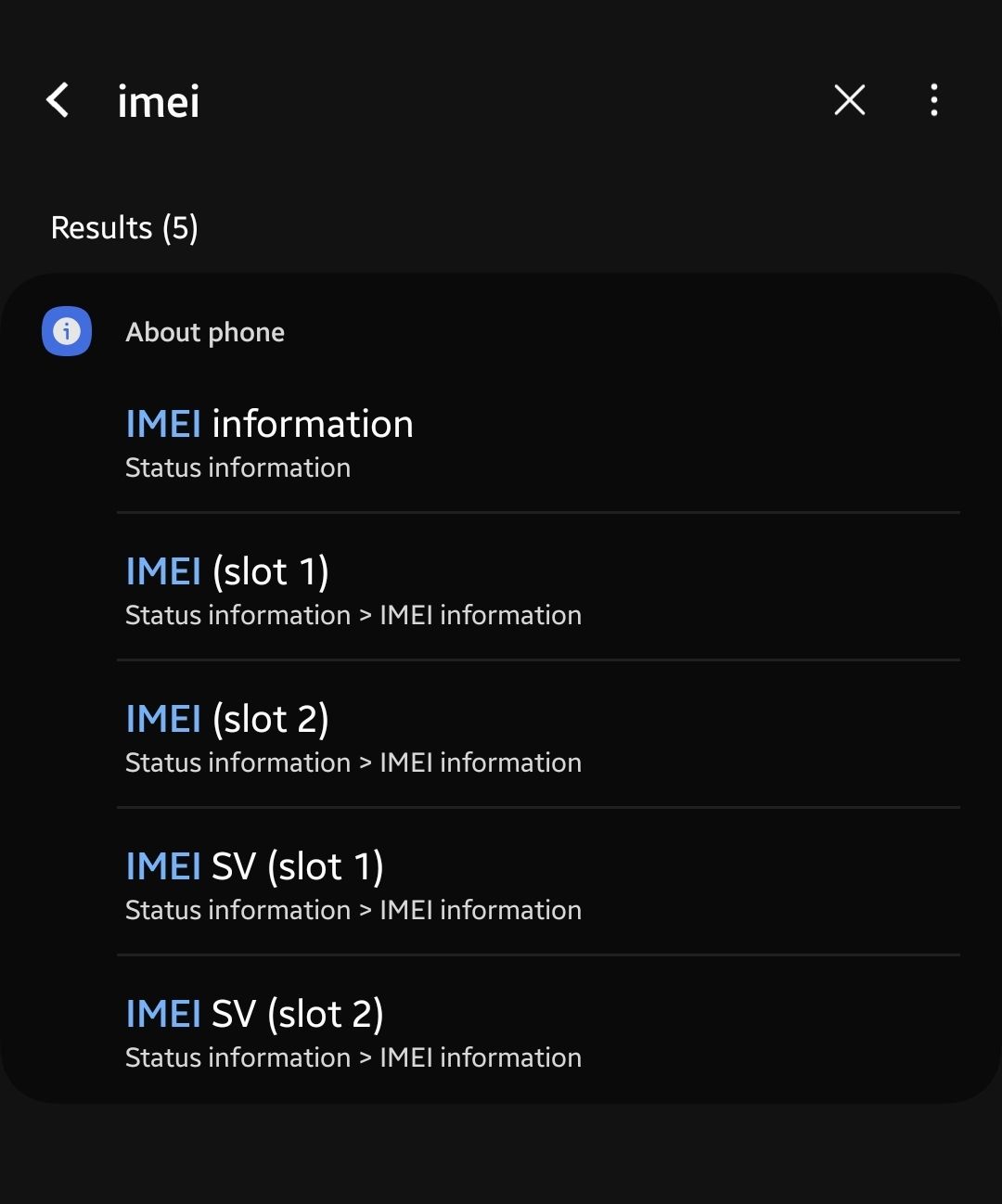
Task: Select the breadcrumb path under IMEI SV (slot 2)
Action: point(353,1057)
